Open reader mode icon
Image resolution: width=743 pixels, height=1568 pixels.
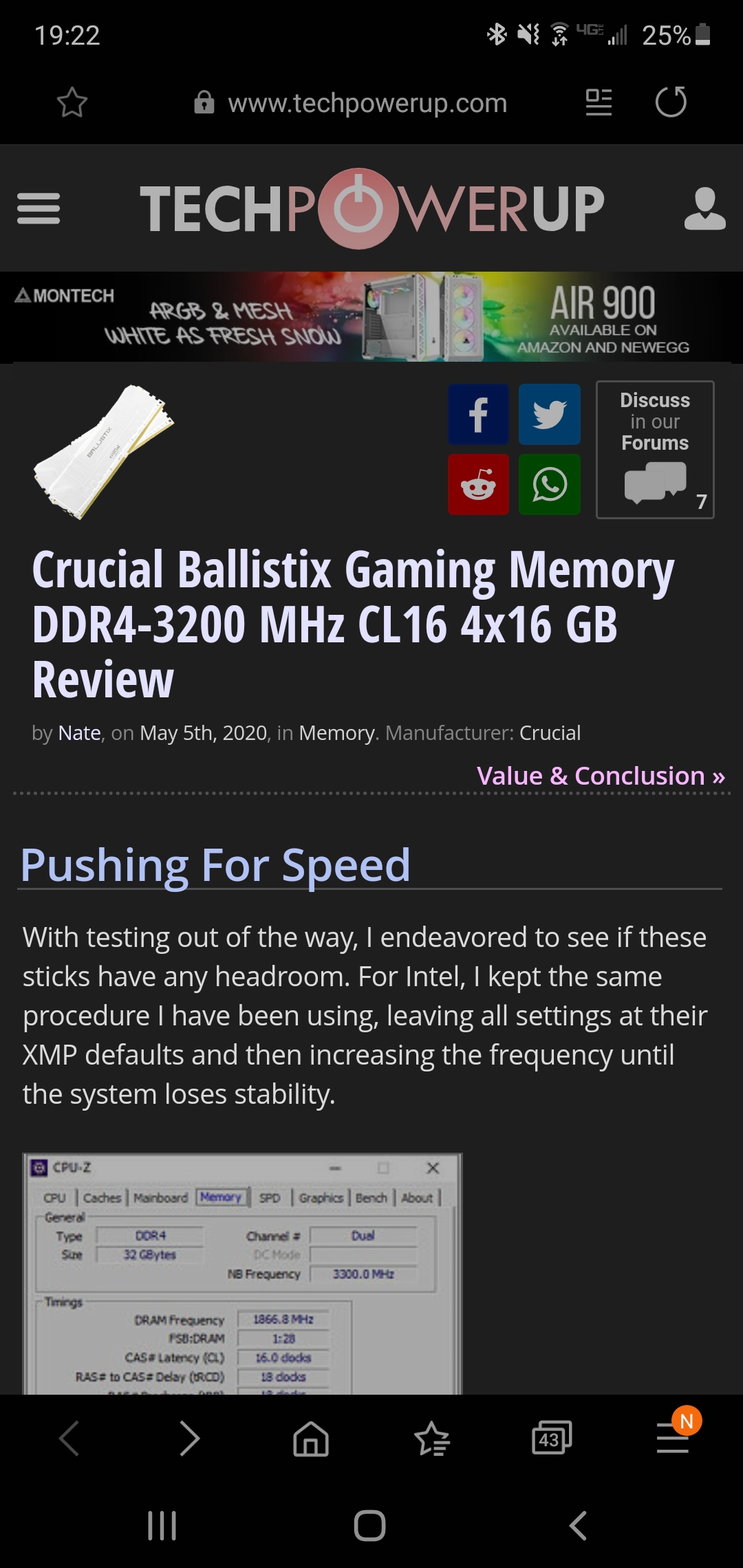click(599, 102)
